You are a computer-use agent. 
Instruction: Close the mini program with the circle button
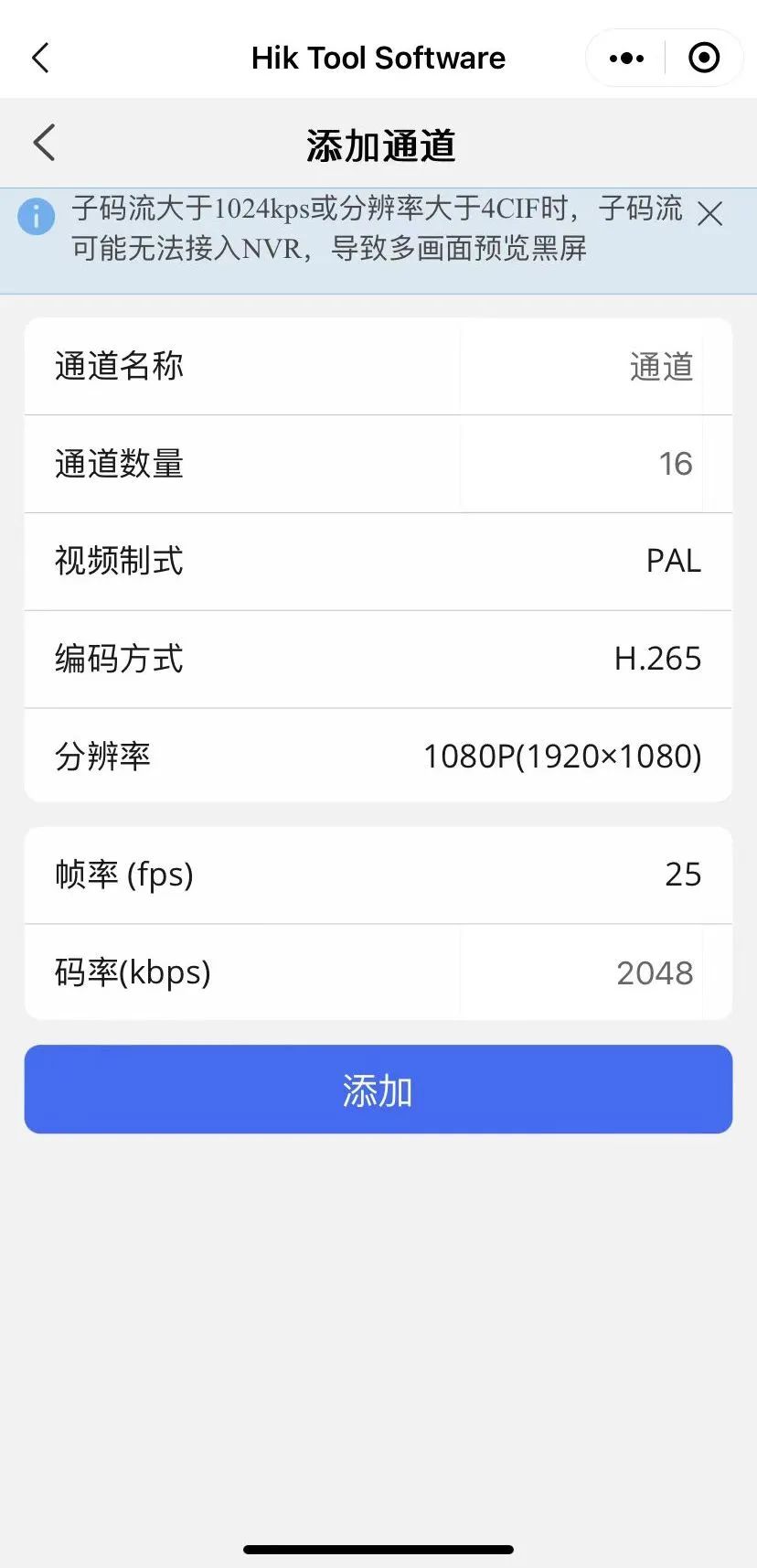pyautogui.click(x=703, y=59)
